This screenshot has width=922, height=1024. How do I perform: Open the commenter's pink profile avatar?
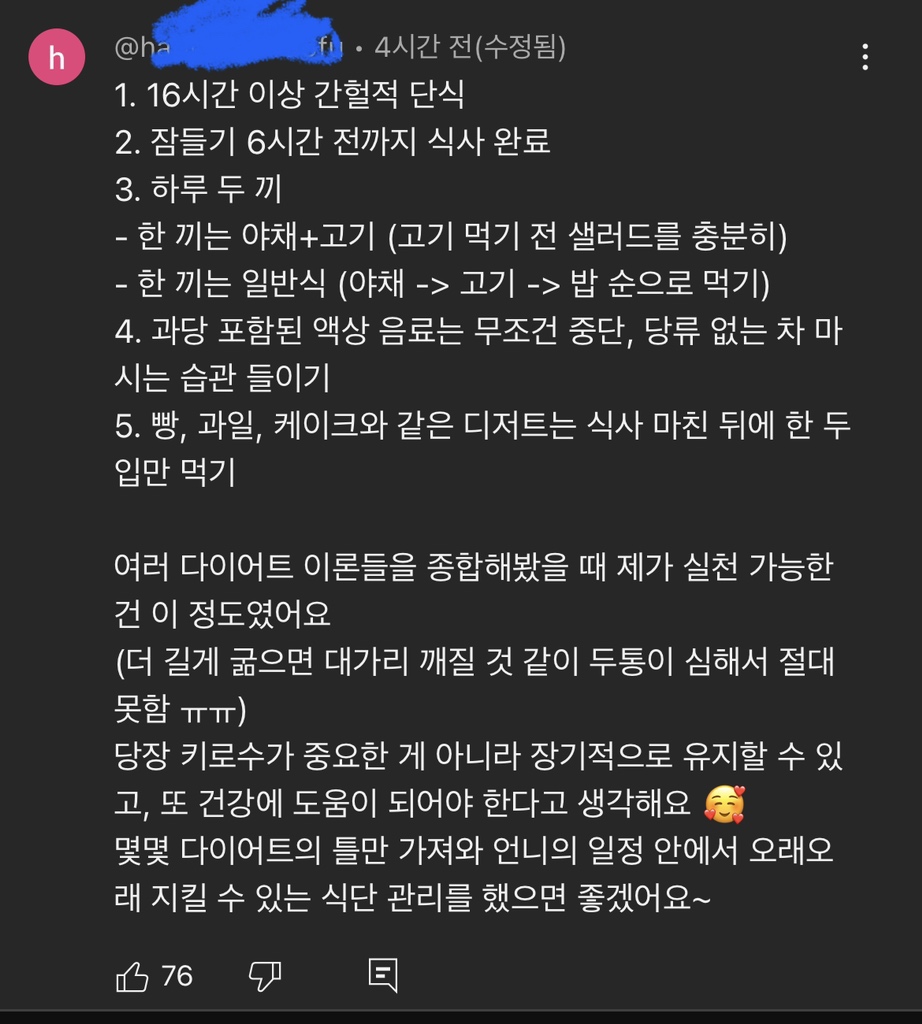57,58
